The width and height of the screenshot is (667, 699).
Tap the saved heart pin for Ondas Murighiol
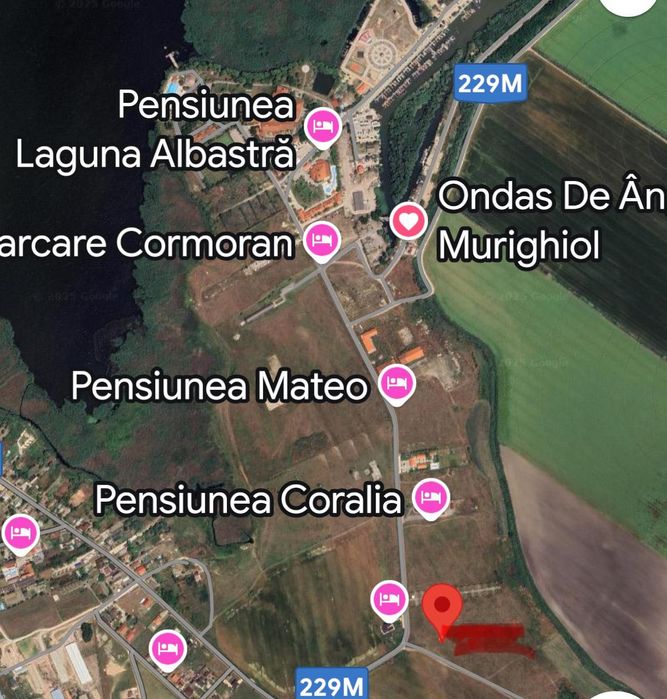tap(408, 220)
